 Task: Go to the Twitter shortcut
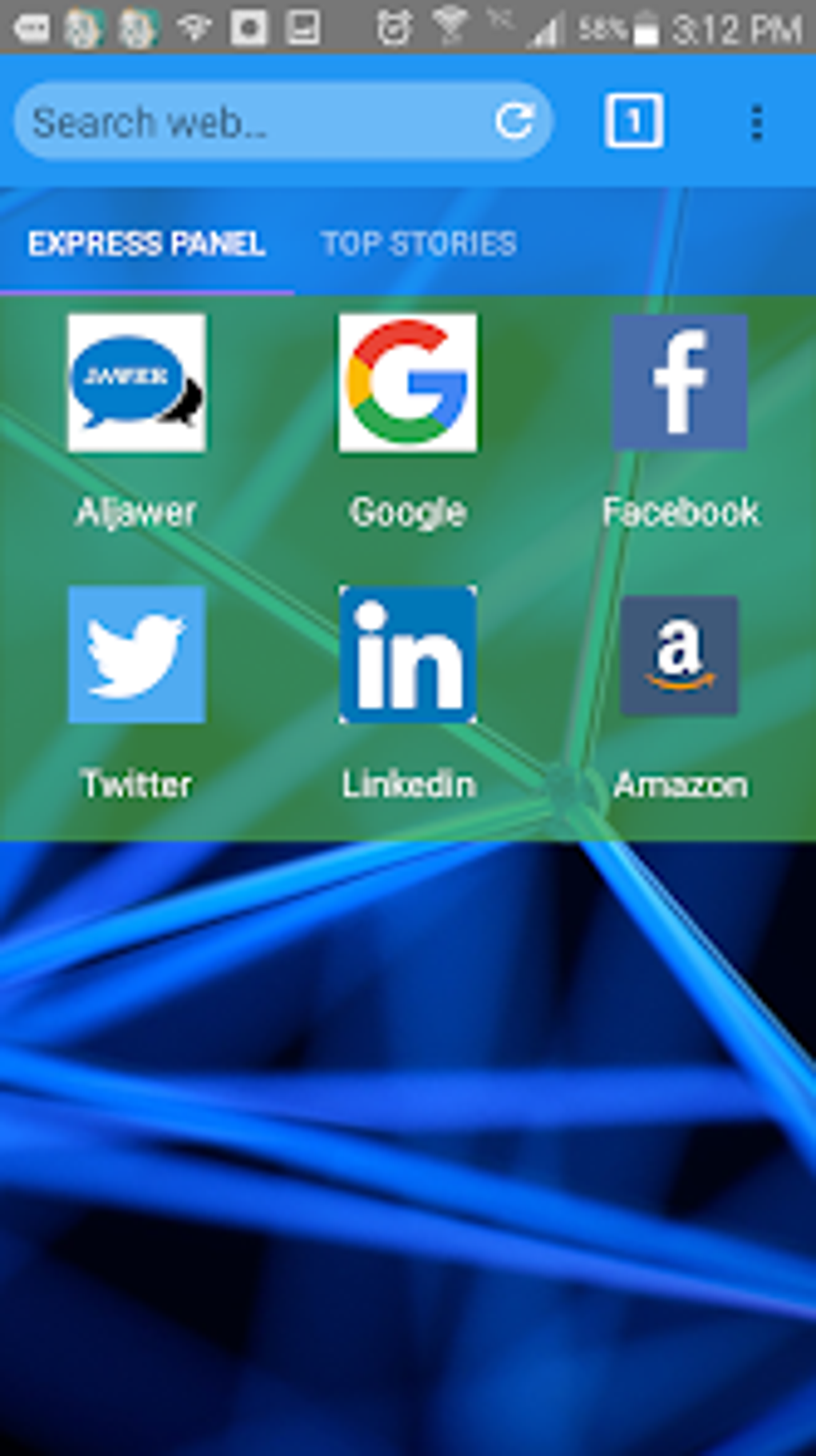[137, 655]
